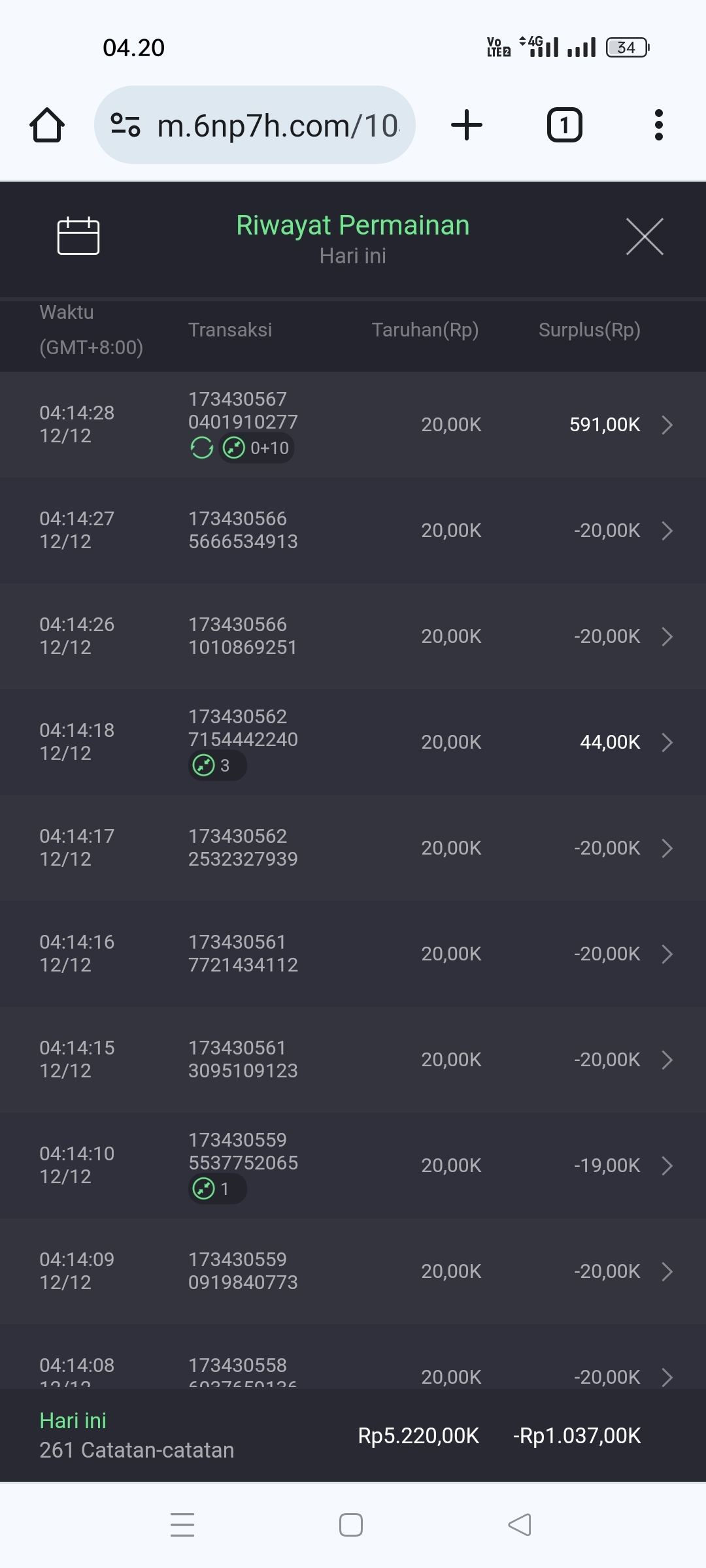The height and width of the screenshot is (1568, 706).
Task: Open the 04:14:18 record with 44,00K surplus
Action: pyautogui.click(x=353, y=742)
